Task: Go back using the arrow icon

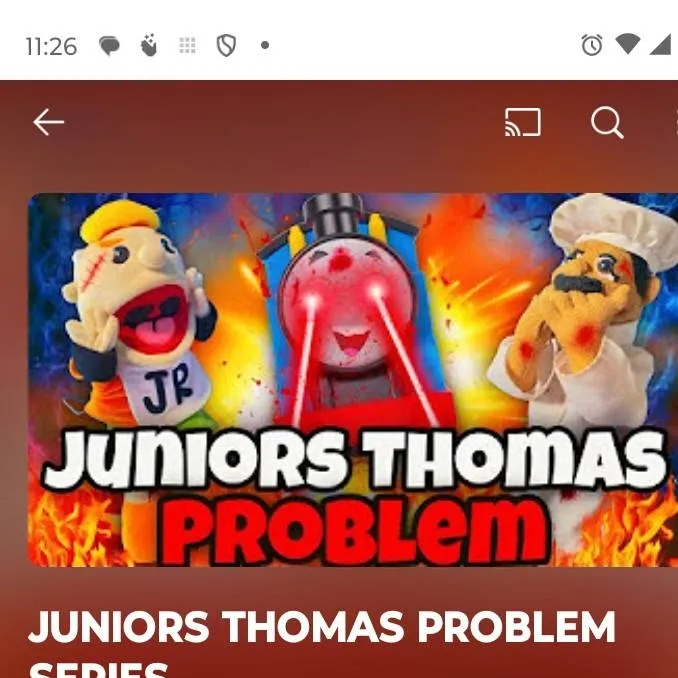Action: pyautogui.click(x=48, y=122)
